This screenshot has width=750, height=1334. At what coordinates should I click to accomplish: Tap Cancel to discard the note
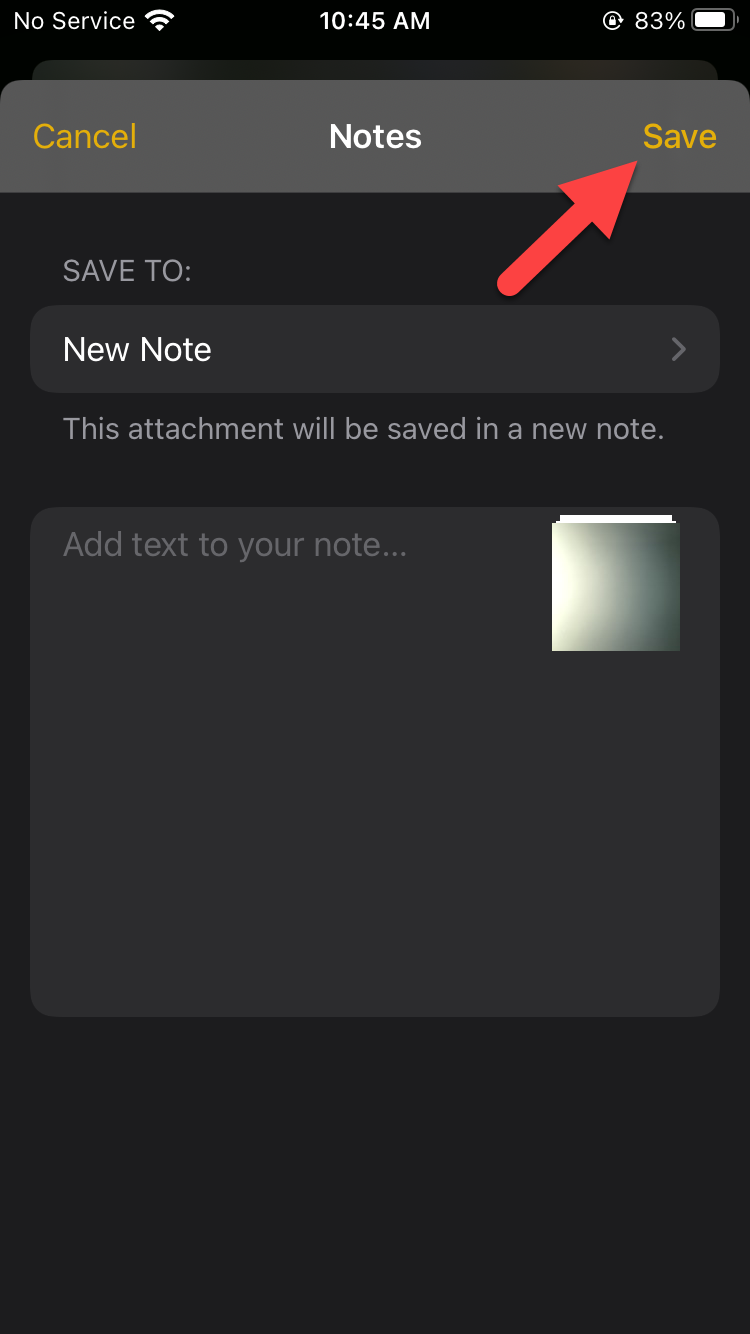point(85,137)
